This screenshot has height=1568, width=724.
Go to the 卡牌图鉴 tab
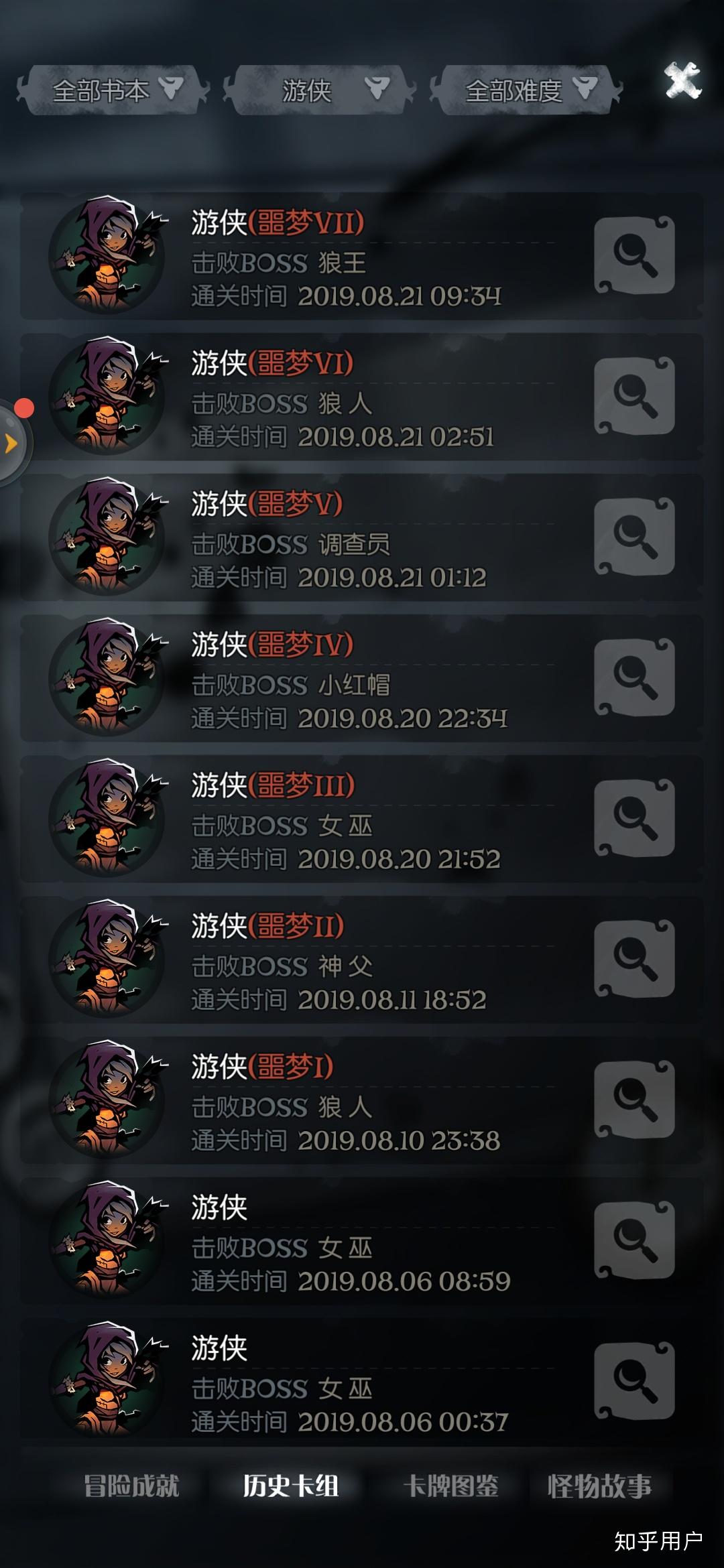pos(450,1486)
